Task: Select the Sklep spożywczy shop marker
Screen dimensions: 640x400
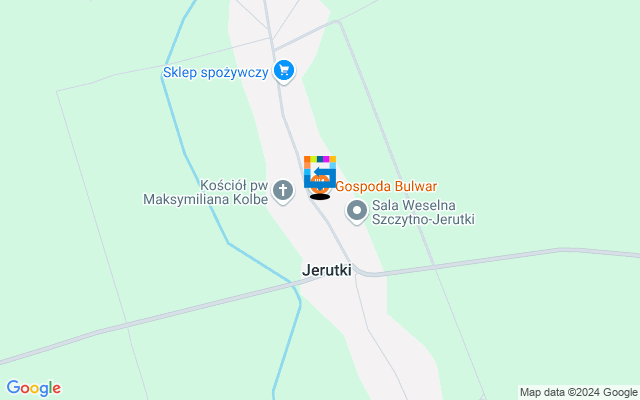Action: point(285,69)
